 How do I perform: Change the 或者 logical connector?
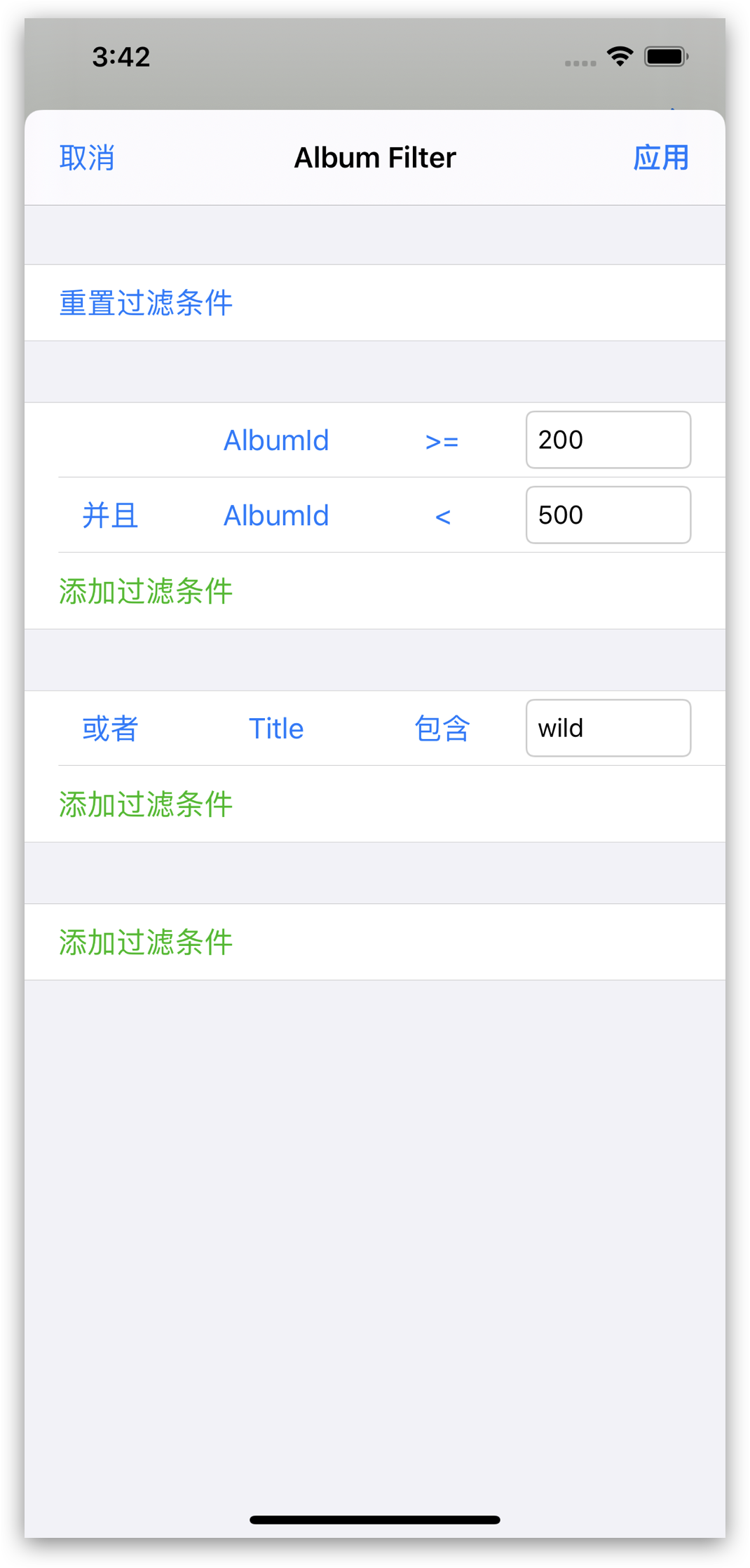(x=110, y=729)
